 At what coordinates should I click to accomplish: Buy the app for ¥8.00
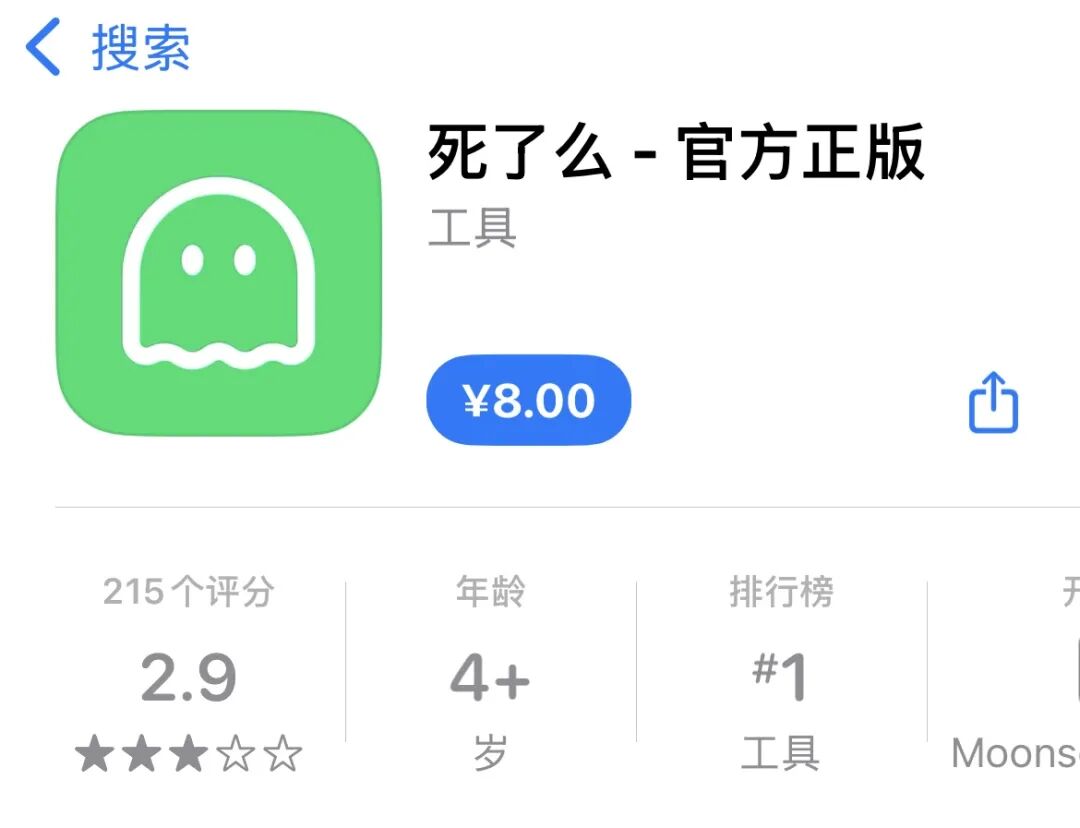coord(529,400)
